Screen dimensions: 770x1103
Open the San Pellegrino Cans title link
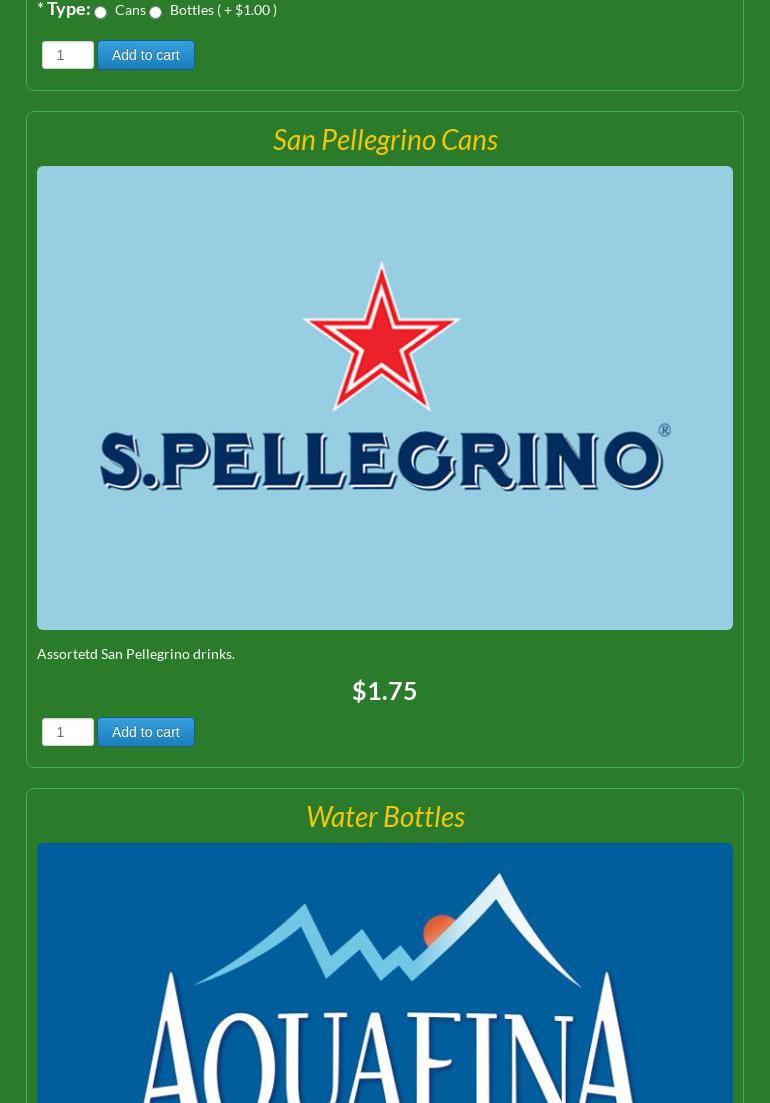click(x=385, y=140)
